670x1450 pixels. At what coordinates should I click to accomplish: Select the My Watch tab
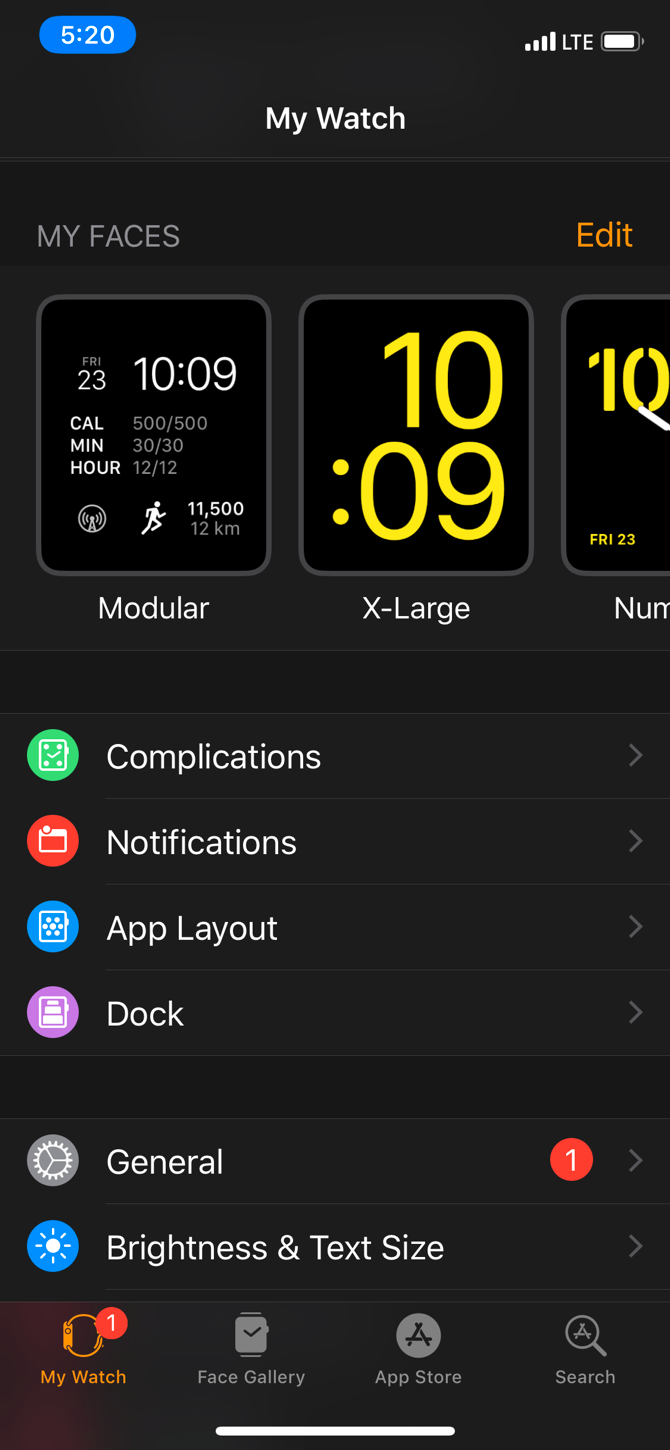click(x=84, y=1350)
